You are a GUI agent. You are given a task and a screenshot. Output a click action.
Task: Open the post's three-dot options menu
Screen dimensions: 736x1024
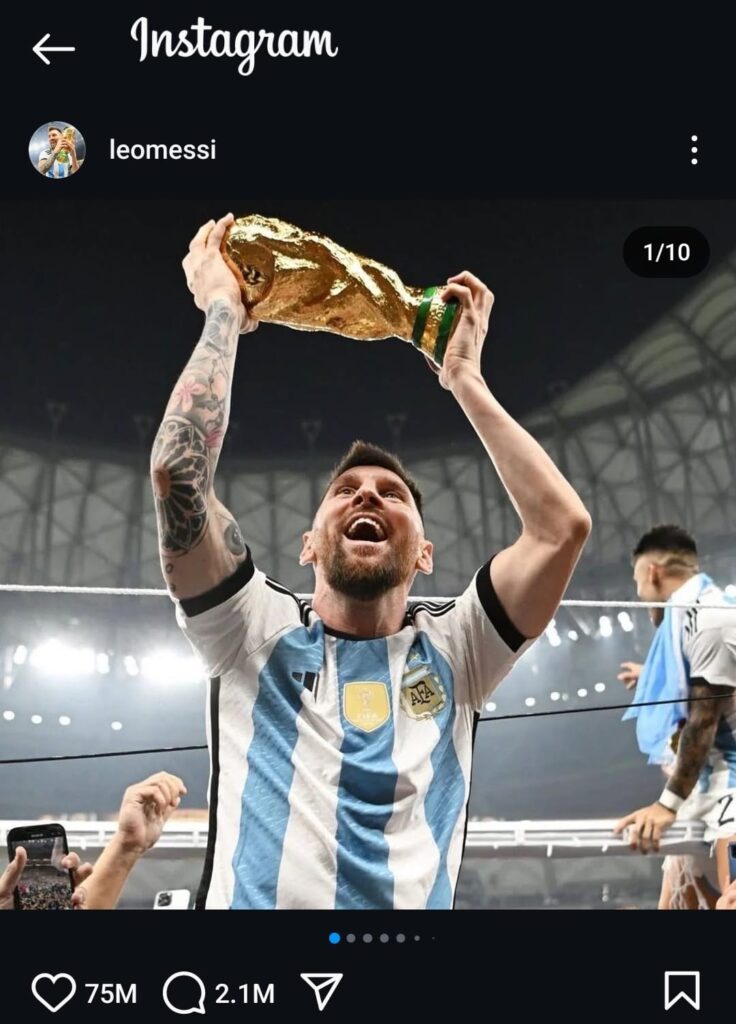pos(694,150)
